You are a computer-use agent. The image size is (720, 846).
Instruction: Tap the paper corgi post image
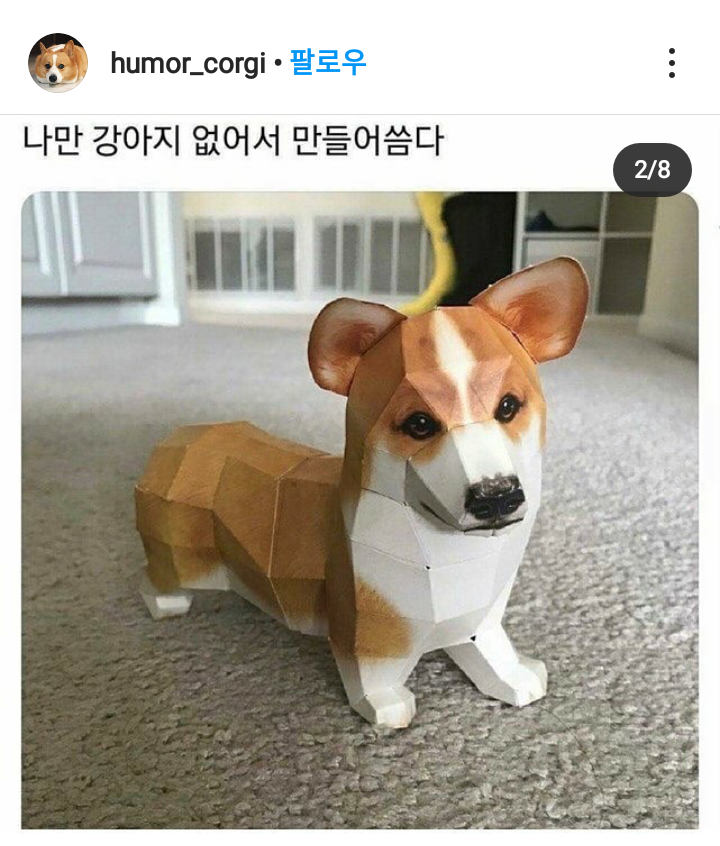[x=360, y=510]
